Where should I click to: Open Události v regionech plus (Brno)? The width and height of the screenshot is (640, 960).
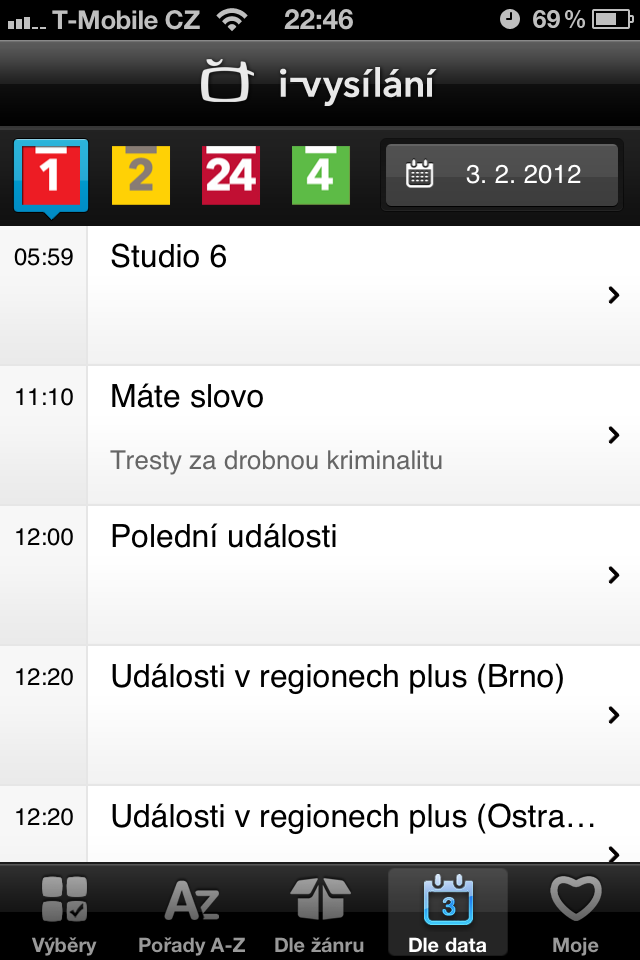pos(362,714)
